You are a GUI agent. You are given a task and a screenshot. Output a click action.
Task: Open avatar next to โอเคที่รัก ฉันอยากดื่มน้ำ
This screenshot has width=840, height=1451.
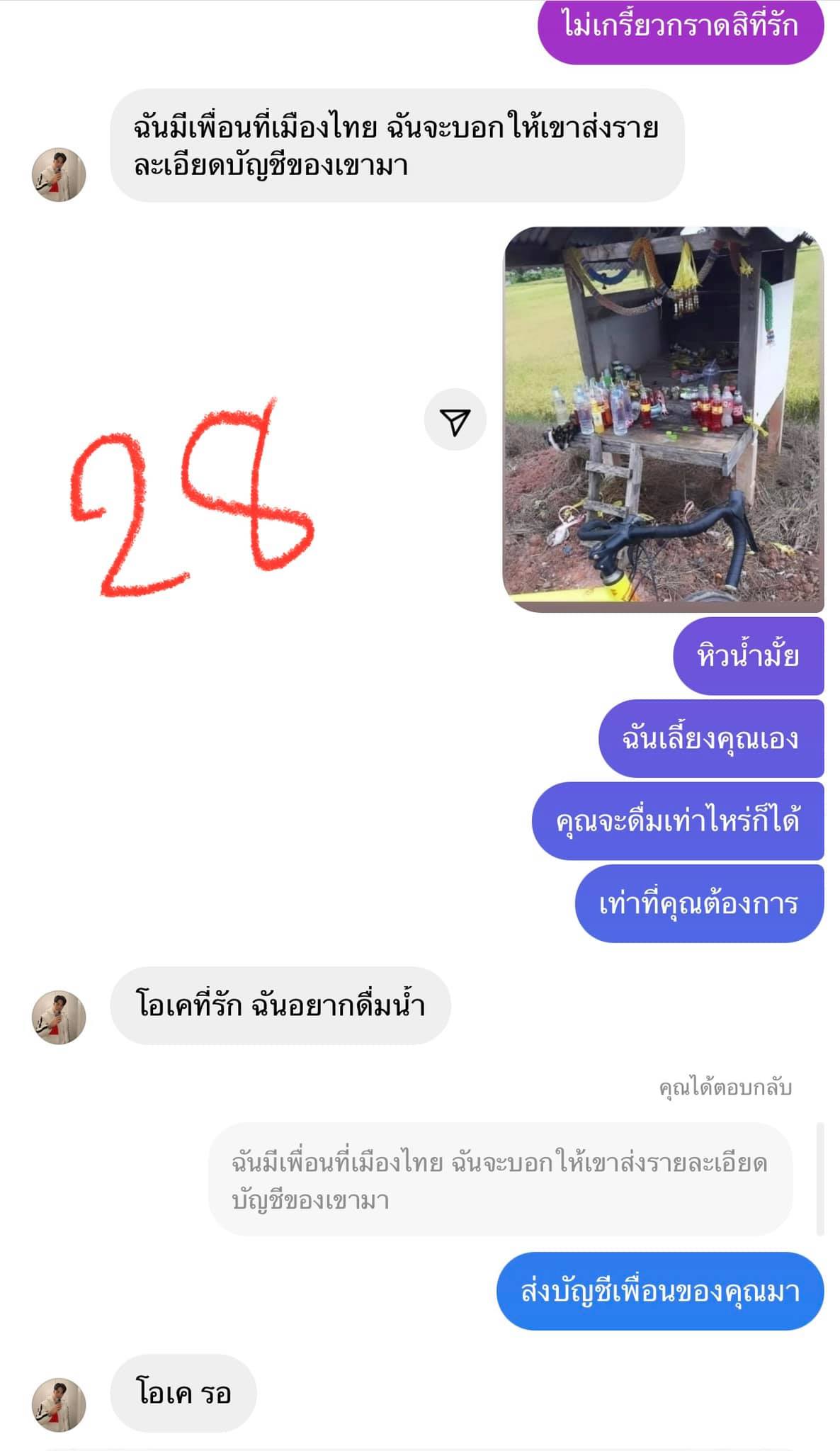59,1017
